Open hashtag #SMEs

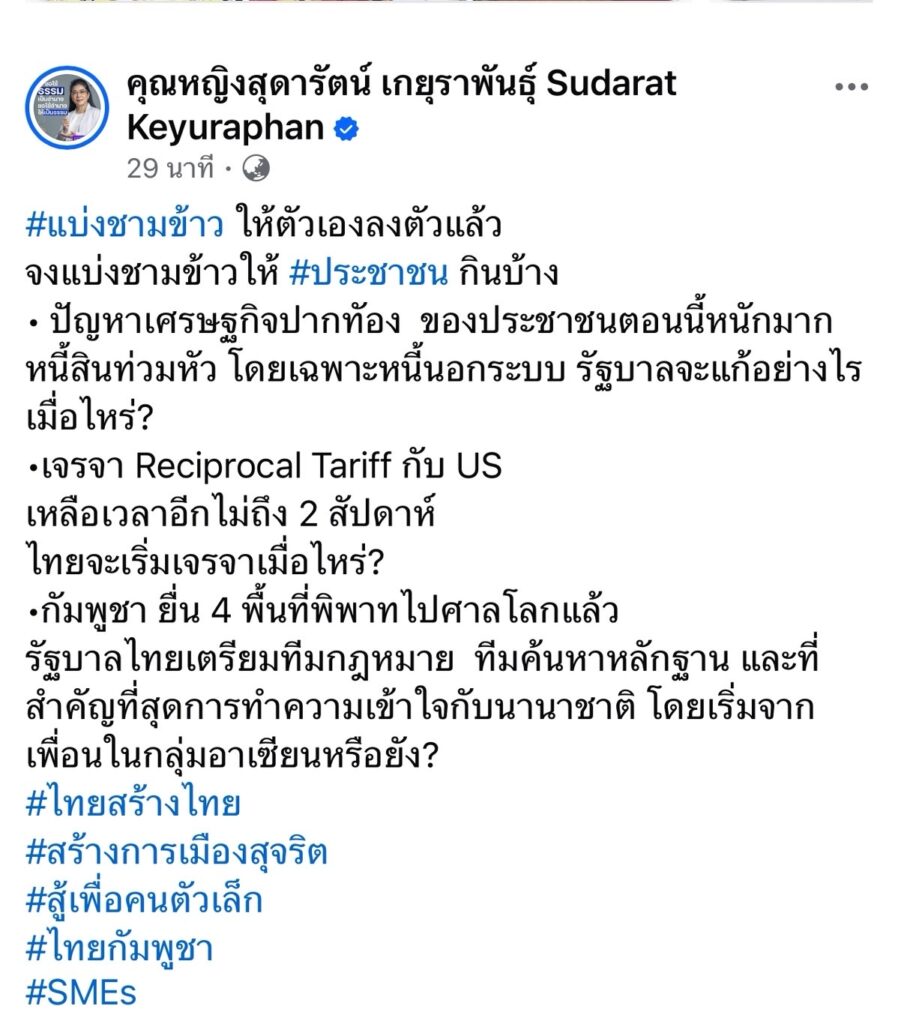coord(81,995)
